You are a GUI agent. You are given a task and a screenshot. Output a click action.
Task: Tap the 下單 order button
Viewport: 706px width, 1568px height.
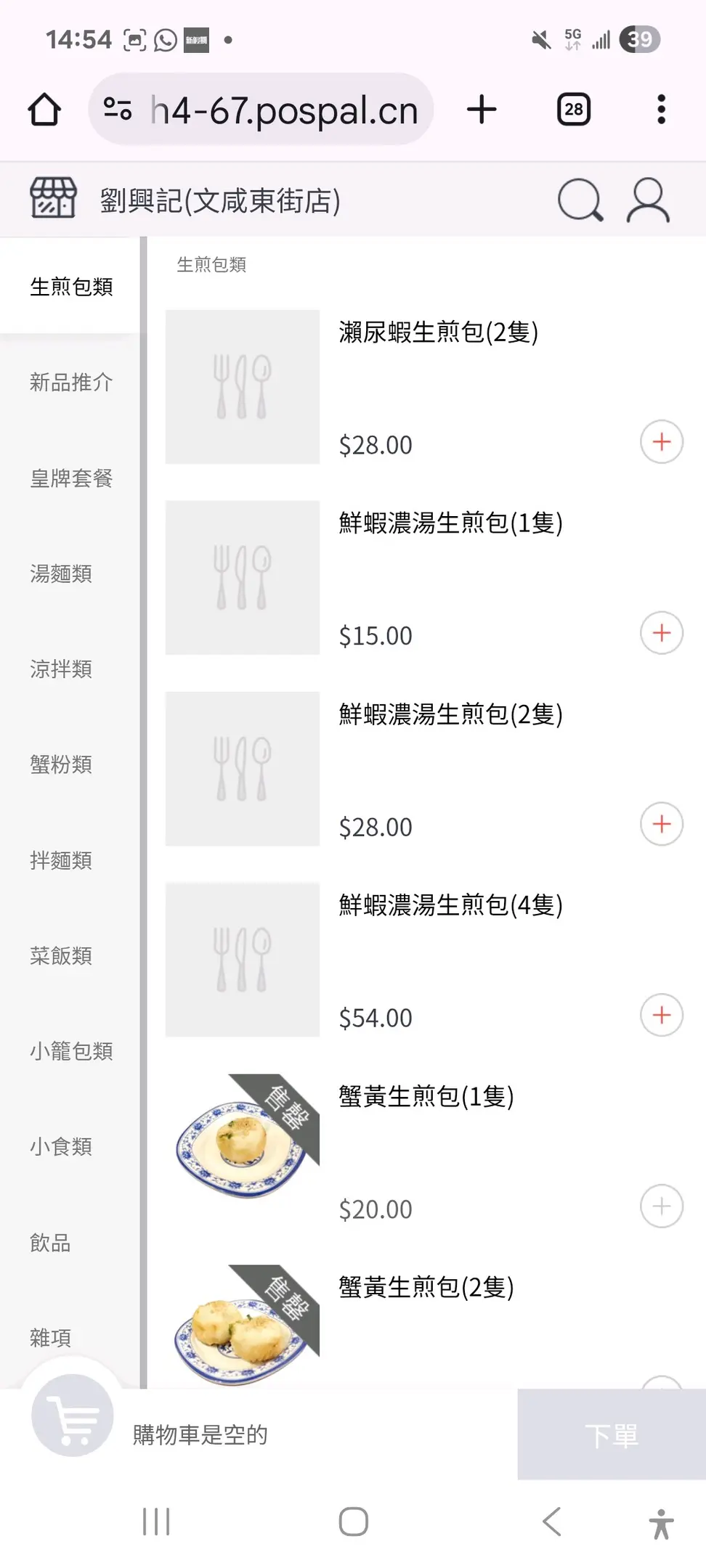pyautogui.click(x=611, y=1435)
